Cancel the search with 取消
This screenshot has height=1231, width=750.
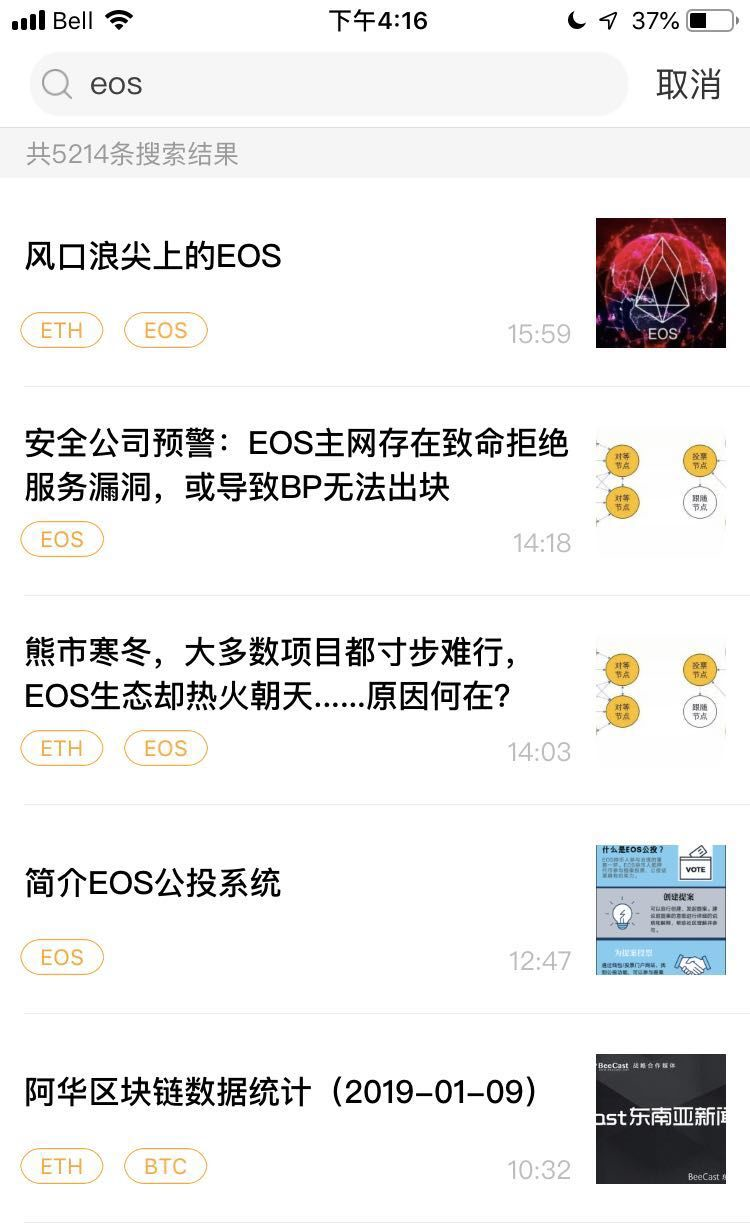click(x=688, y=84)
